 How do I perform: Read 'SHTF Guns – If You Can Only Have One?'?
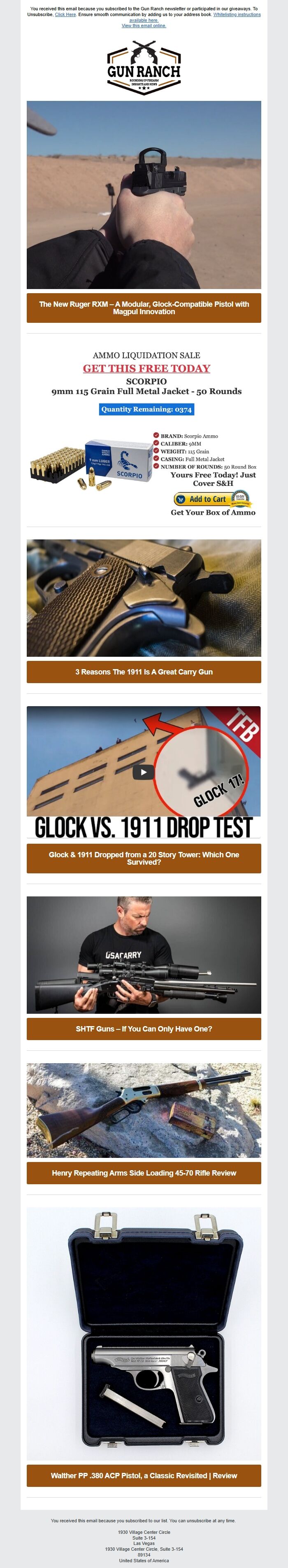pyautogui.click(x=144, y=1029)
